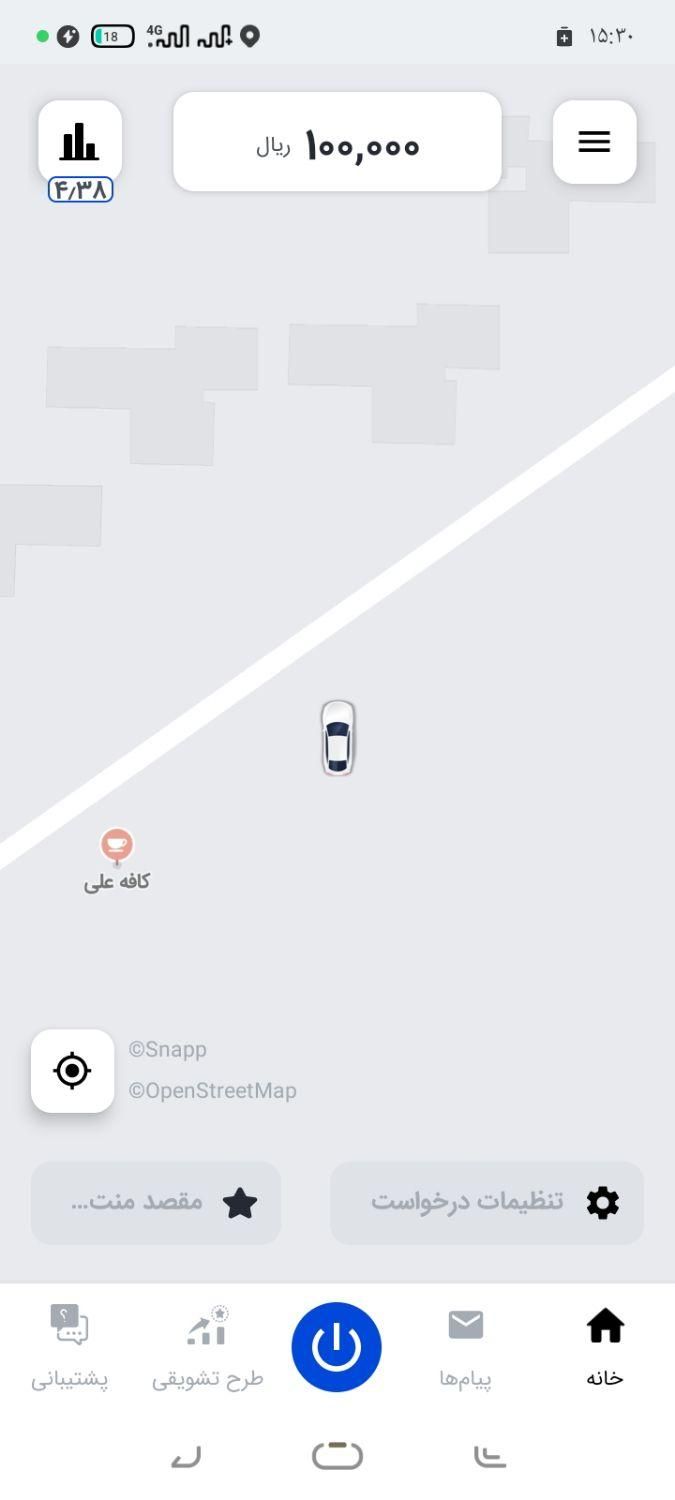Switch to the support (پشتیبانی) tab
The width and height of the screenshot is (675, 1500).
coord(69,1346)
